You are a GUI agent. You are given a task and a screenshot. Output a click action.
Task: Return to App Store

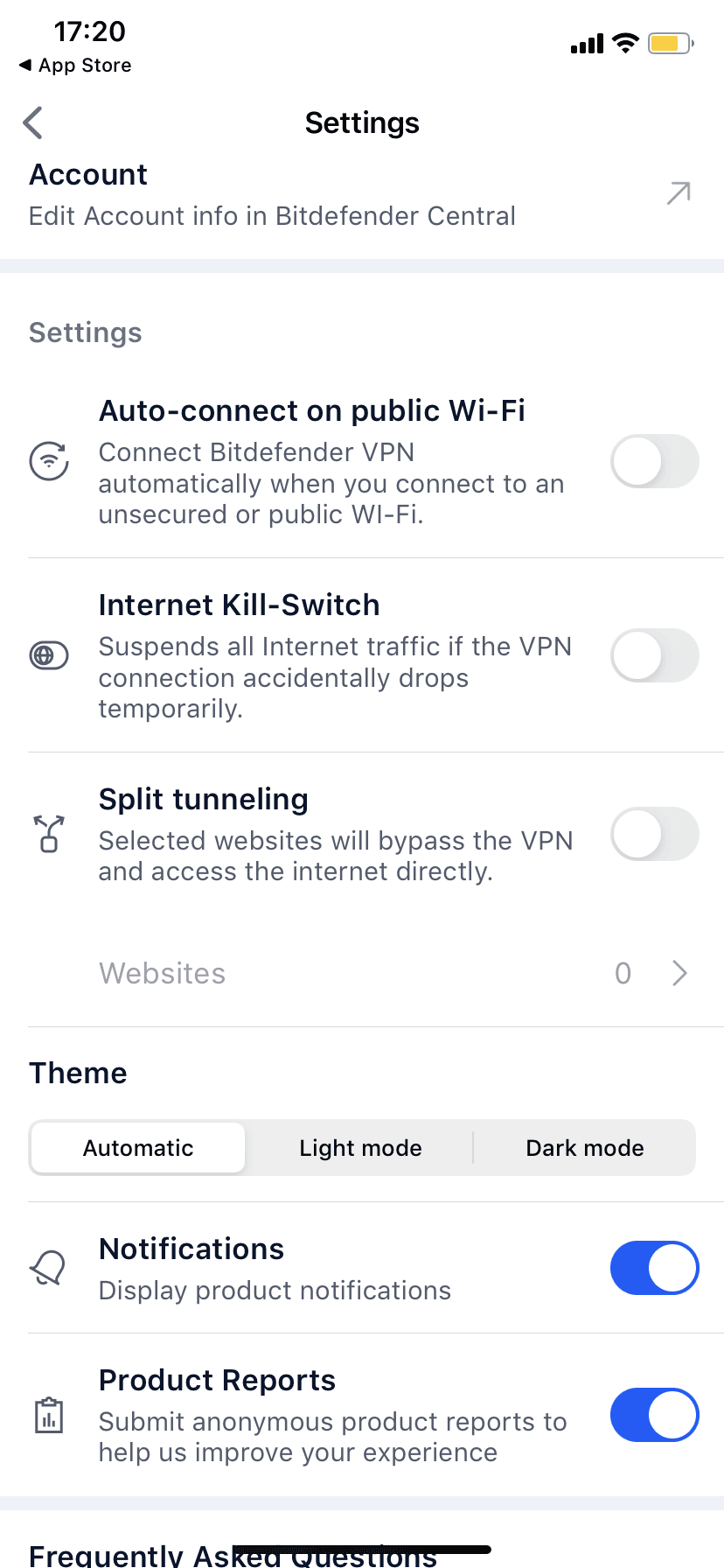click(x=75, y=66)
